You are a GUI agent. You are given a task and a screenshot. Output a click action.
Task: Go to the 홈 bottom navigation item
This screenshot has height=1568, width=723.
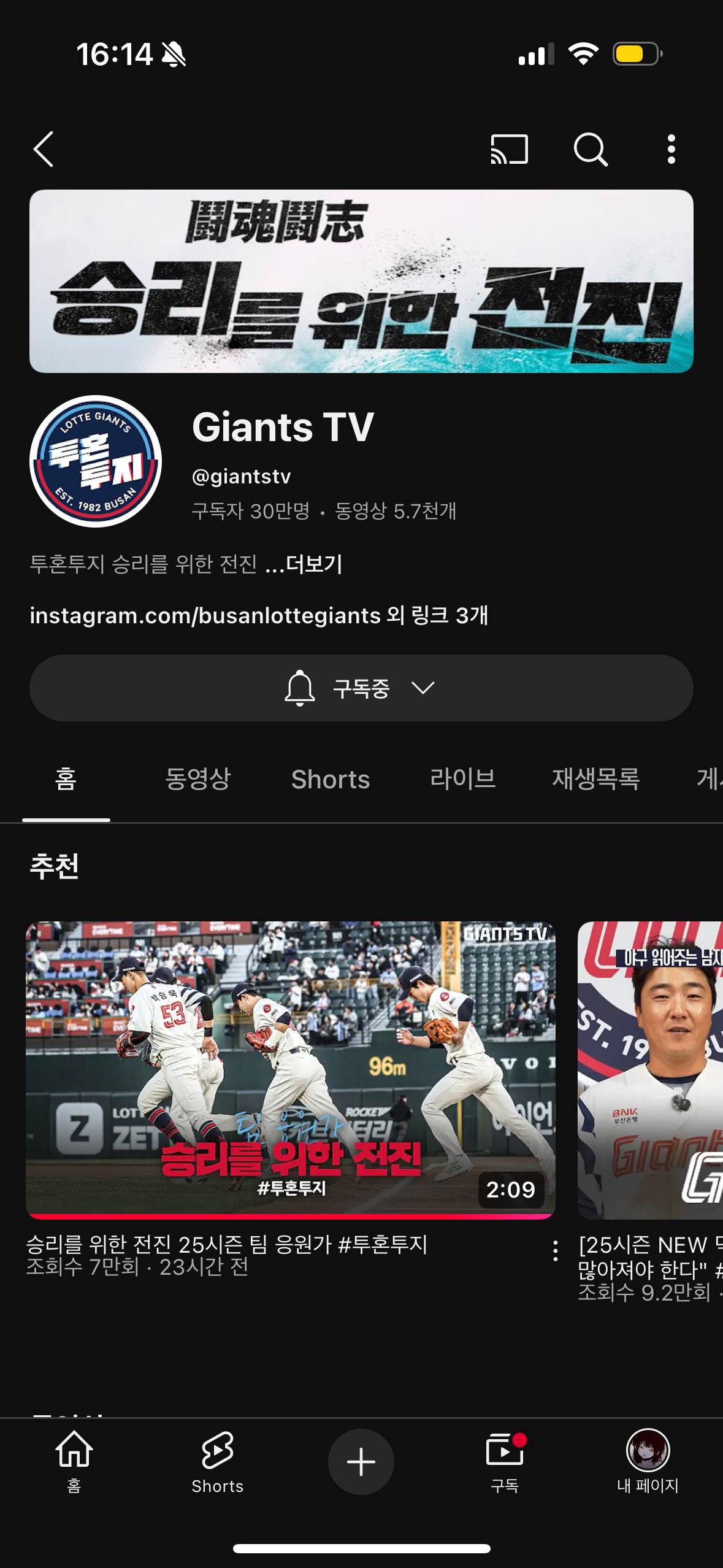click(74, 1461)
